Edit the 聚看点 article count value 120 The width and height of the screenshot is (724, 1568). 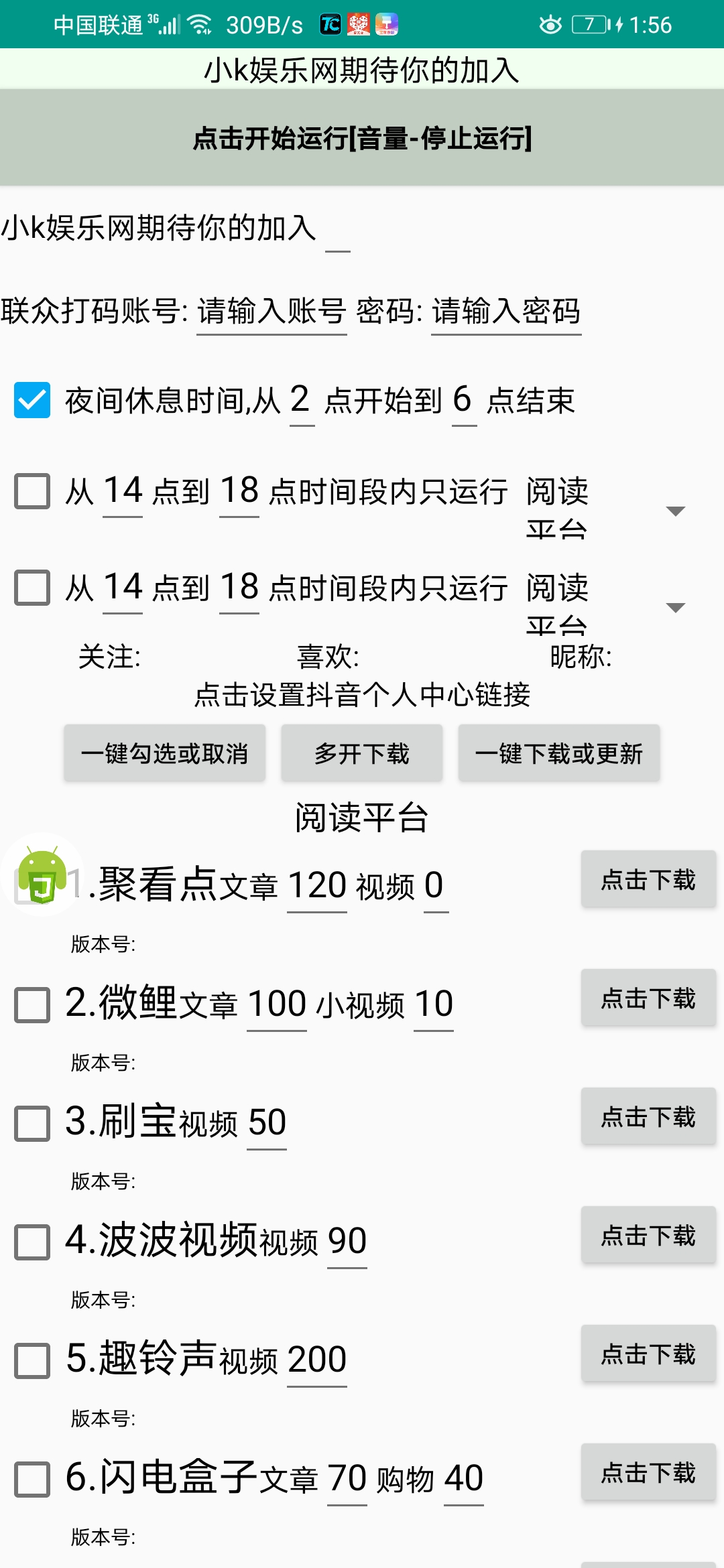[x=315, y=885]
